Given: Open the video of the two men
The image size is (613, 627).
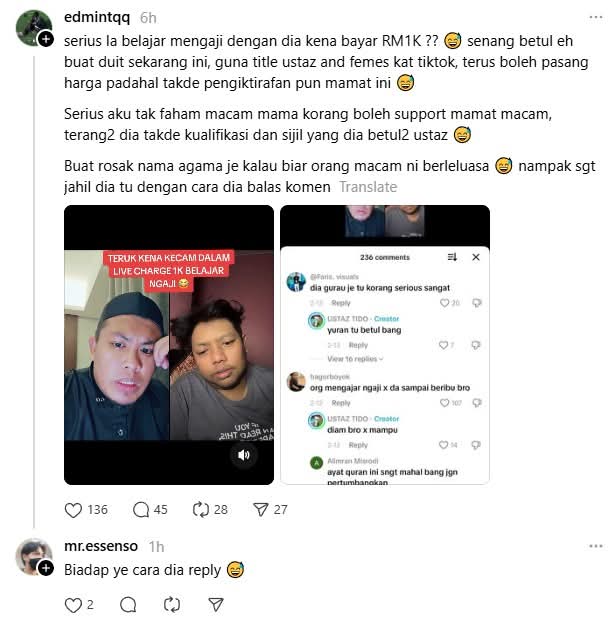Looking at the screenshot, I should point(168,345).
